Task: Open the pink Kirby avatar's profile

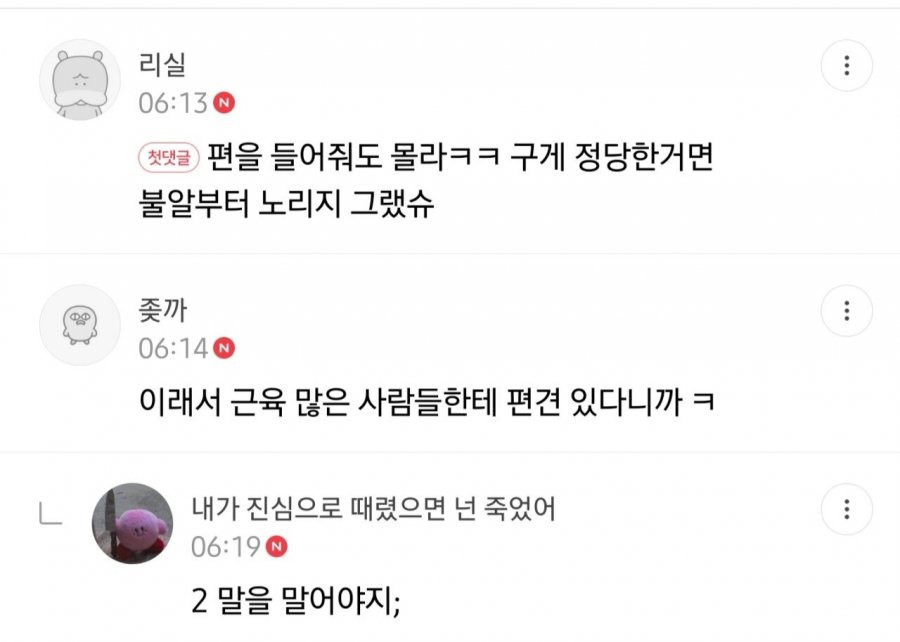Action: point(132,523)
